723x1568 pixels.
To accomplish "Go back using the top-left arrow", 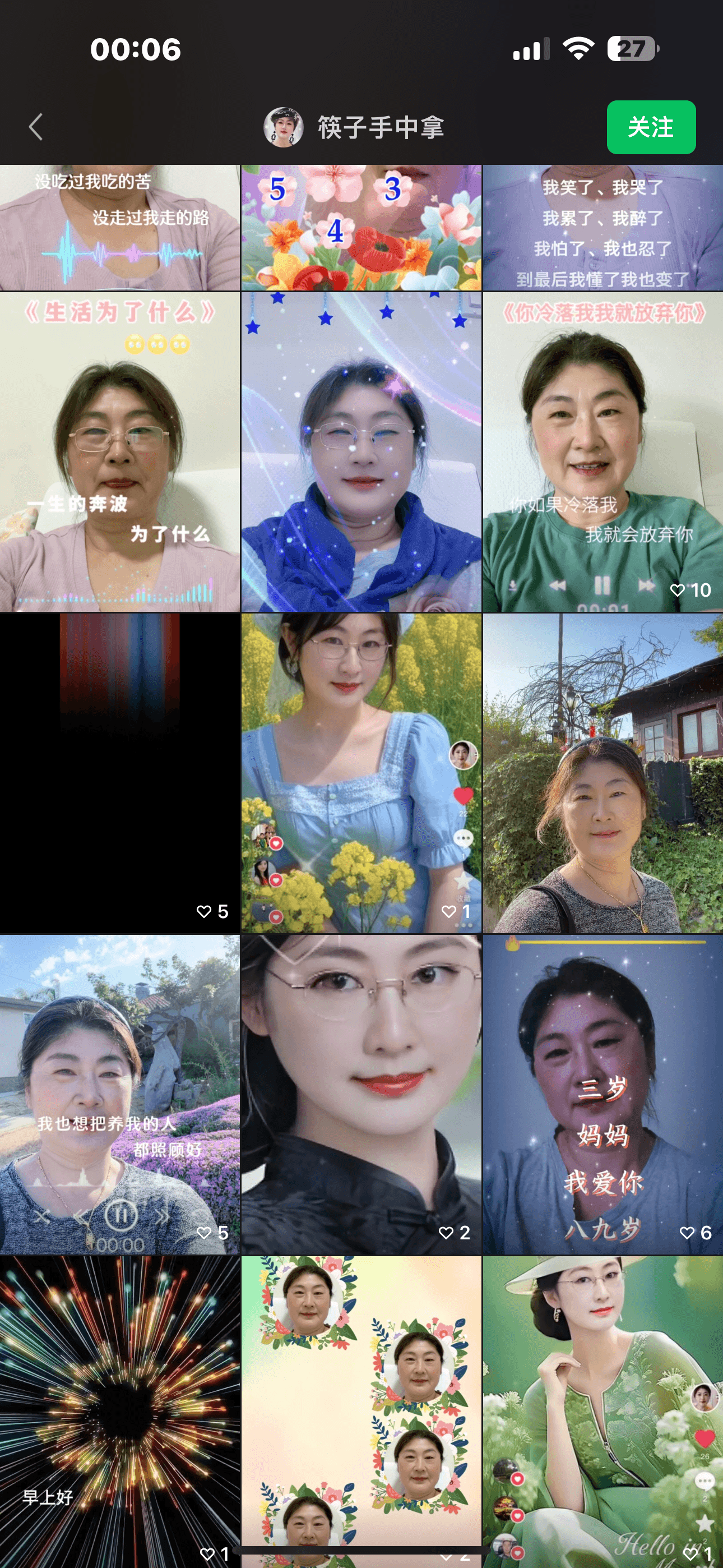I will [36, 127].
